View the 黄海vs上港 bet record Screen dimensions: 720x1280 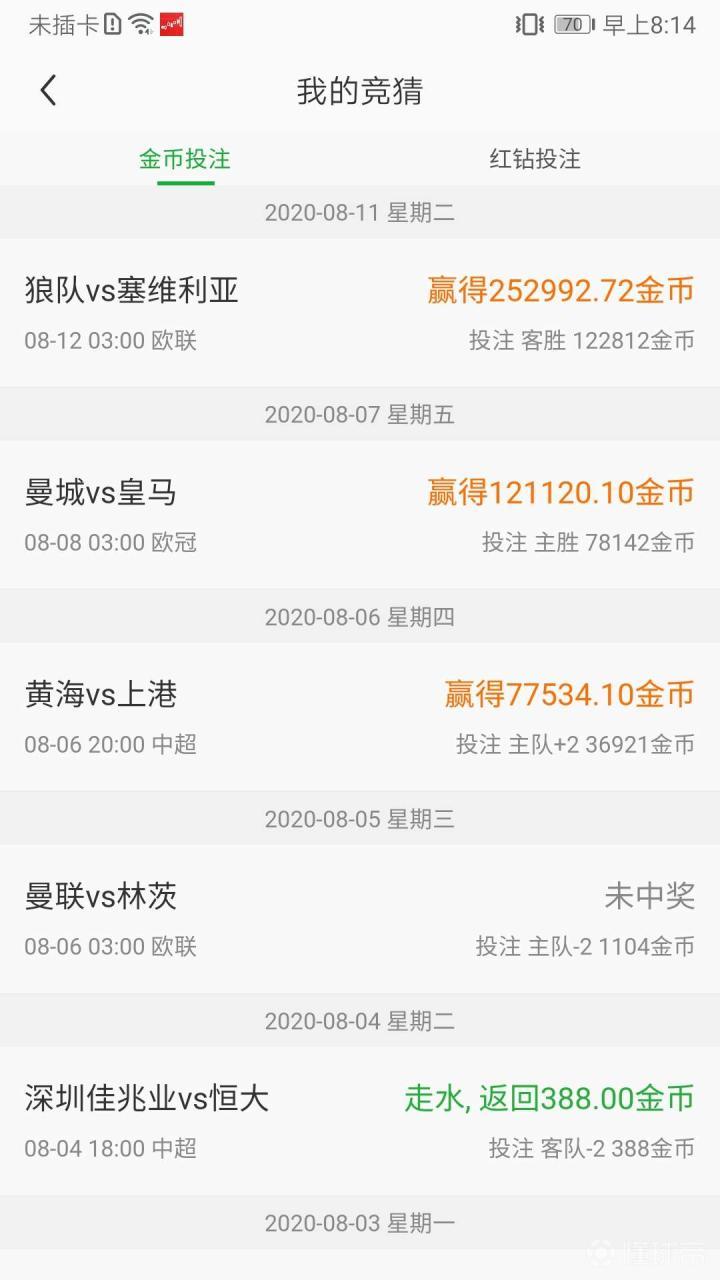click(360, 716)
